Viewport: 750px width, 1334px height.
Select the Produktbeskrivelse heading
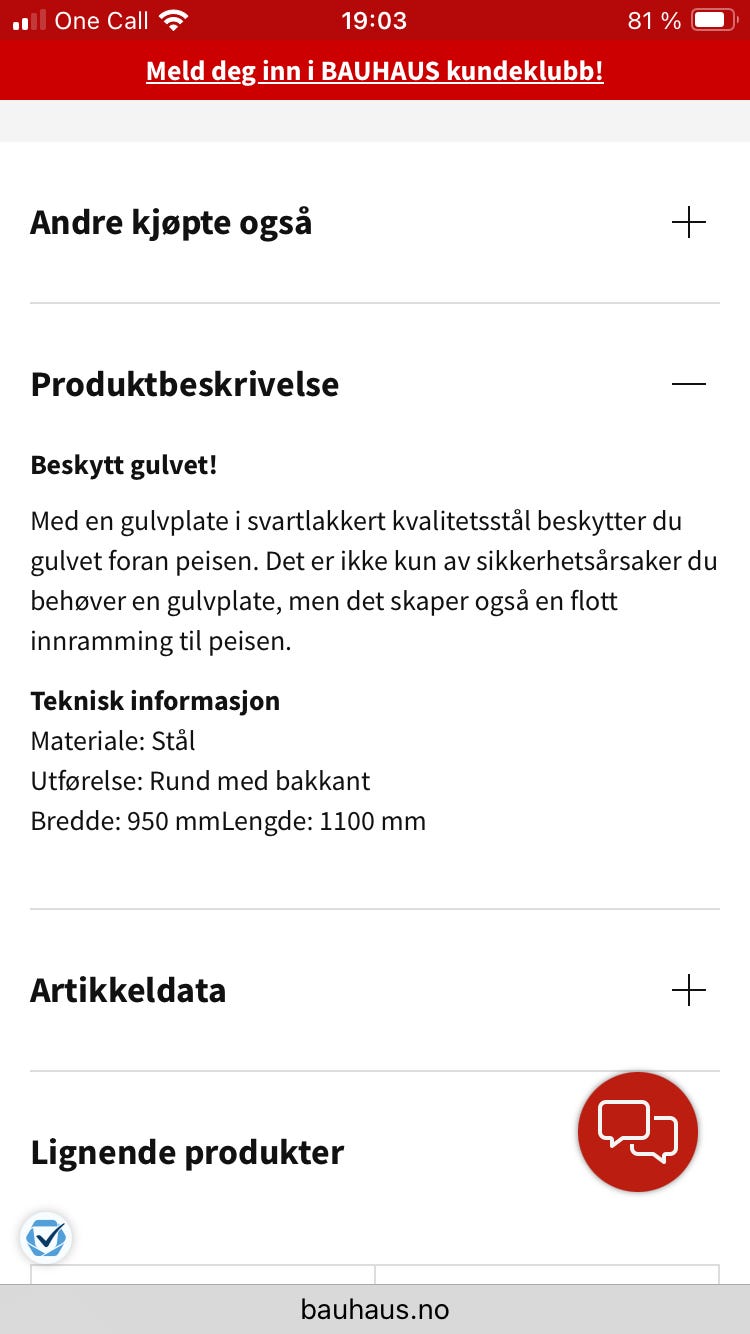click(184, 384)
